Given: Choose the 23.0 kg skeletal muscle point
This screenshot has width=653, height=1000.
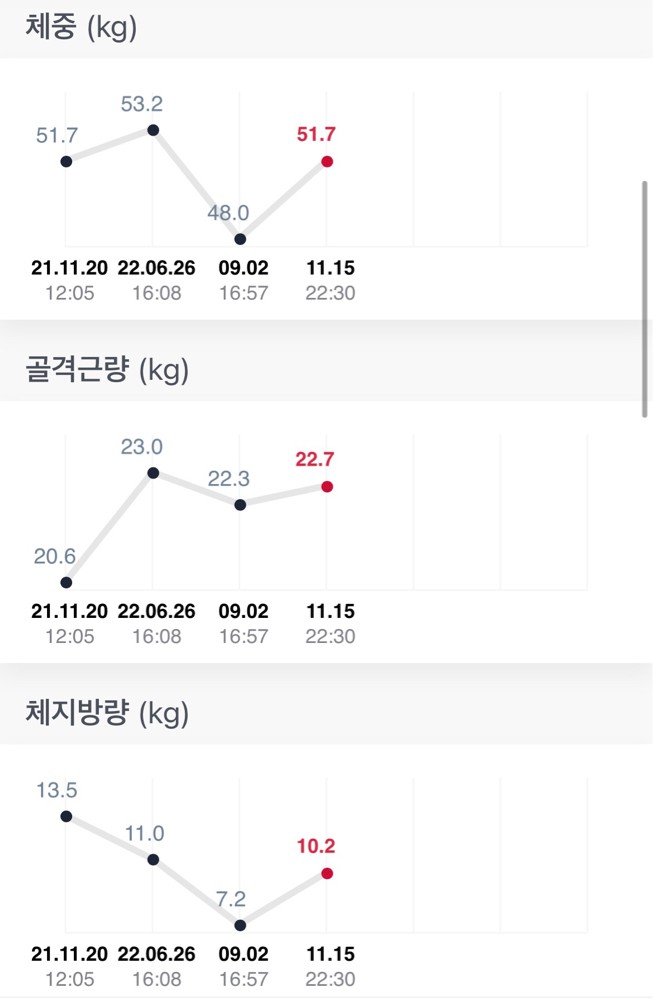Looking at the screenshot, I should [153, 473].
